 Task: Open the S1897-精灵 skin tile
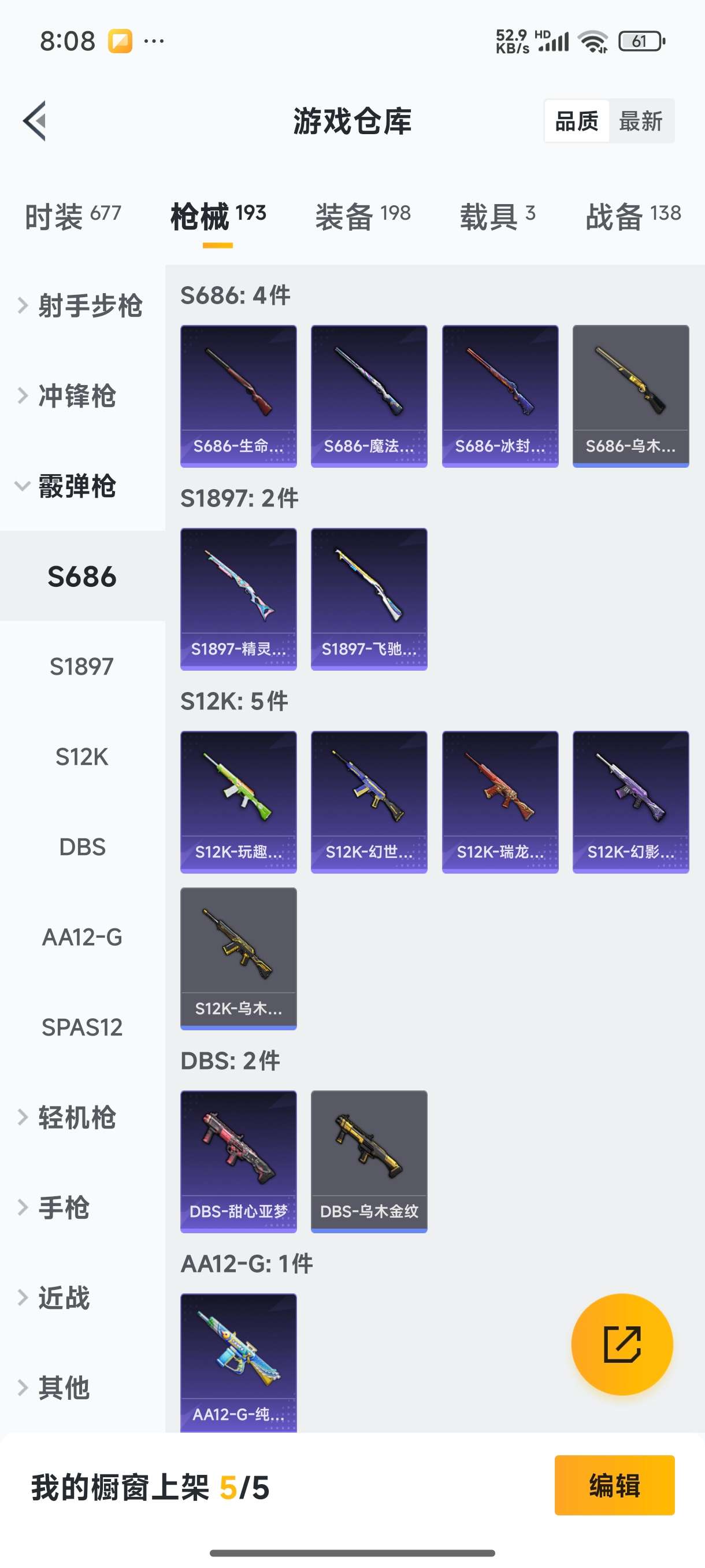tap(239, 599)
